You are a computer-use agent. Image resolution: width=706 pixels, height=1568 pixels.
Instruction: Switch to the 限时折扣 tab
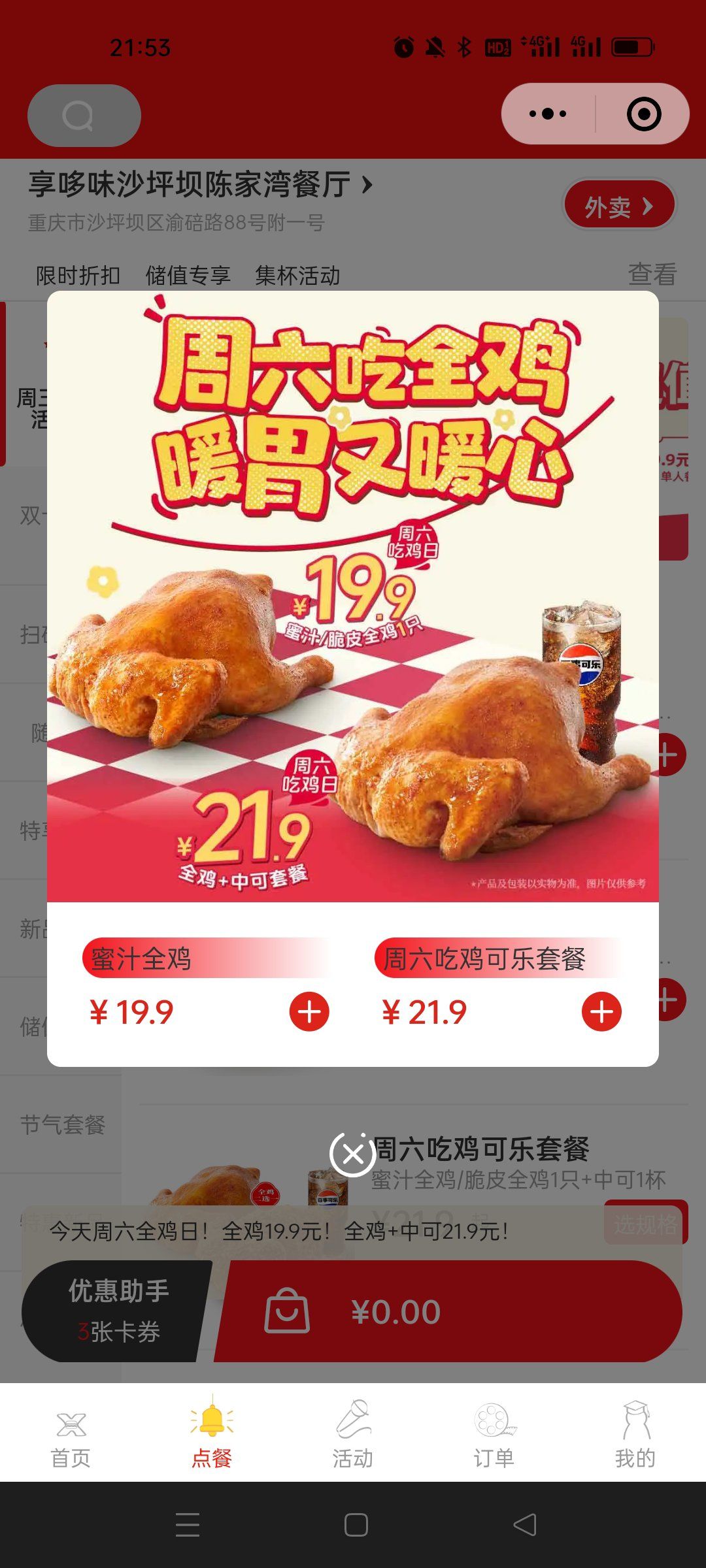coord(78,276)
